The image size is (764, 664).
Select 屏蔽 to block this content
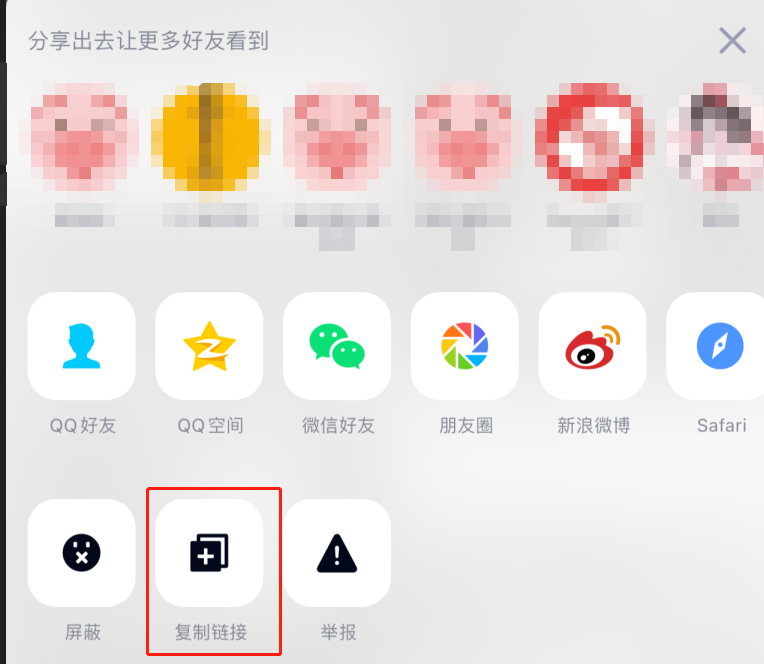(82, 553)
